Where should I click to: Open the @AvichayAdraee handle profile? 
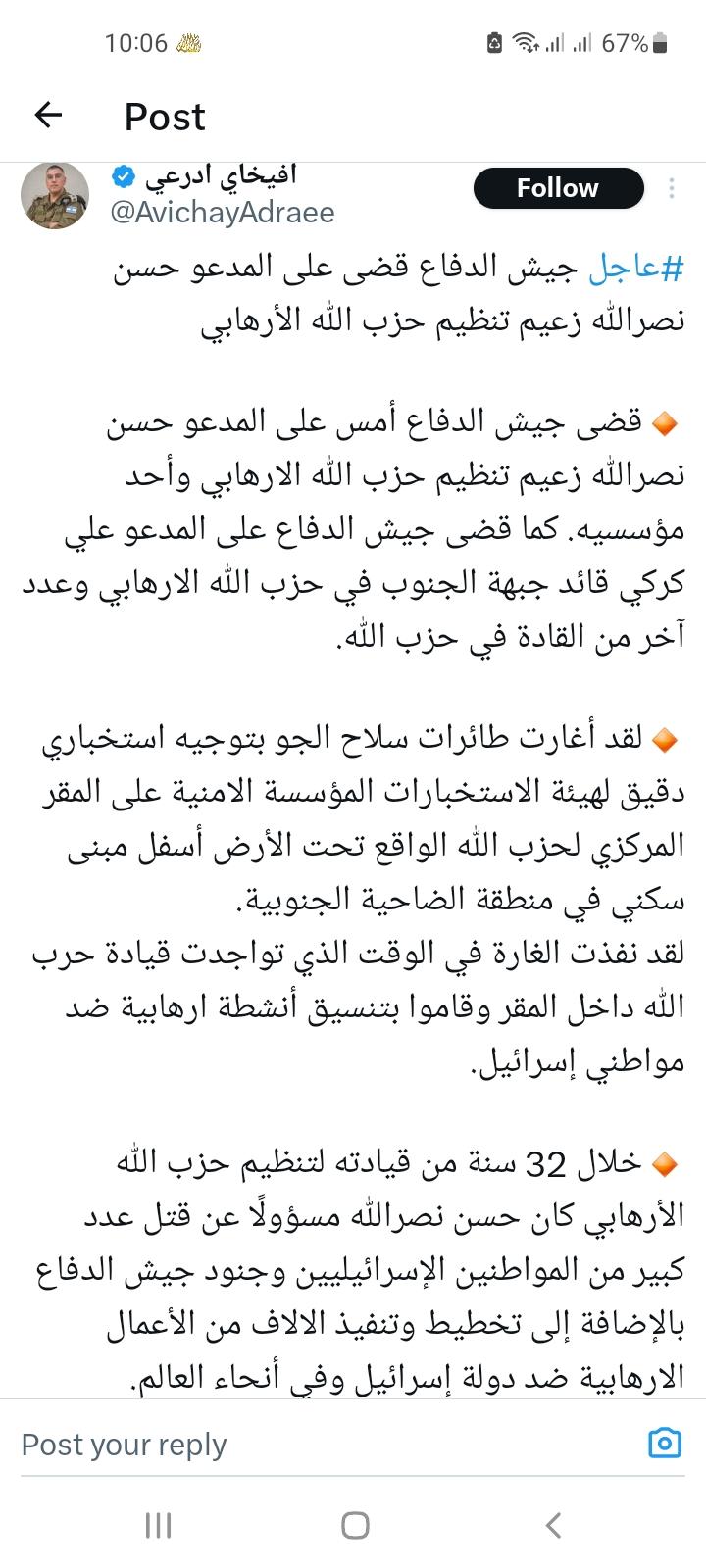click(x=223, y=213)
